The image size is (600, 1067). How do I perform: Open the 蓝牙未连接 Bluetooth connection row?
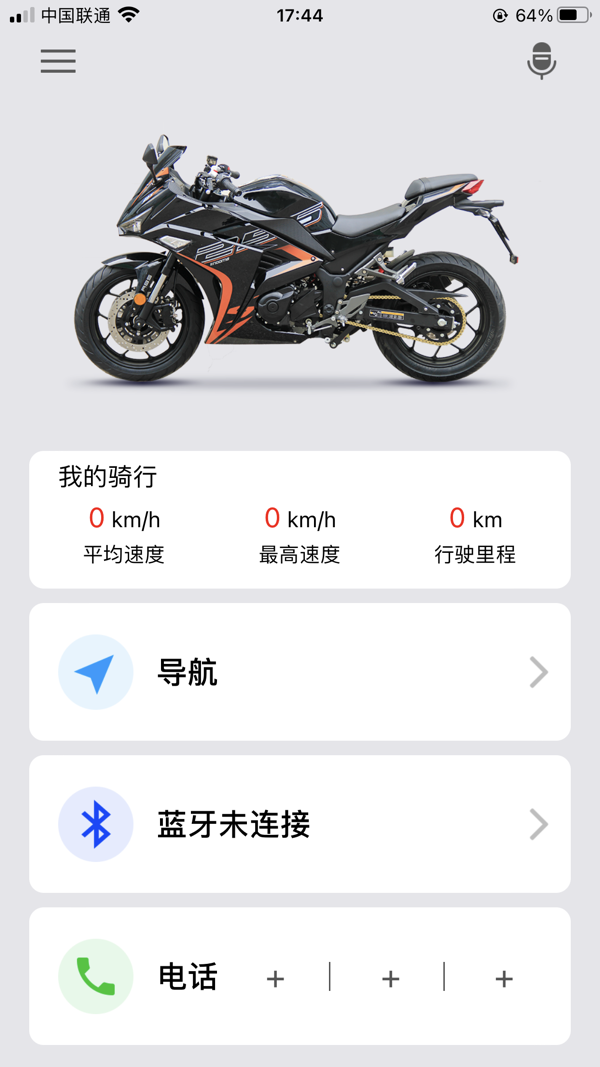point(300,824)
